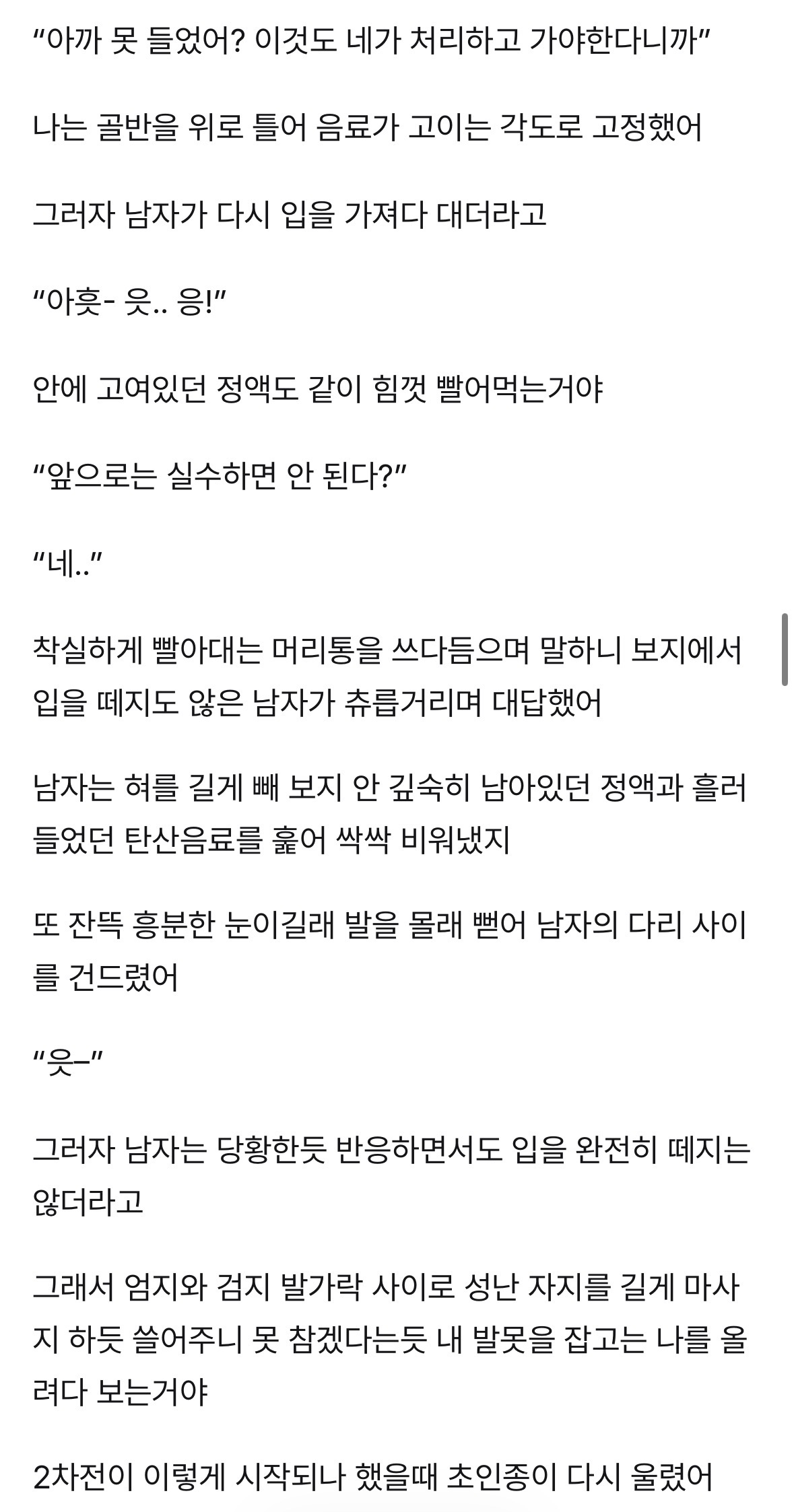Tap the vertical scrollbar handle
The height and width of the screenshot is (1512, 794).
(x=785, y=650)
